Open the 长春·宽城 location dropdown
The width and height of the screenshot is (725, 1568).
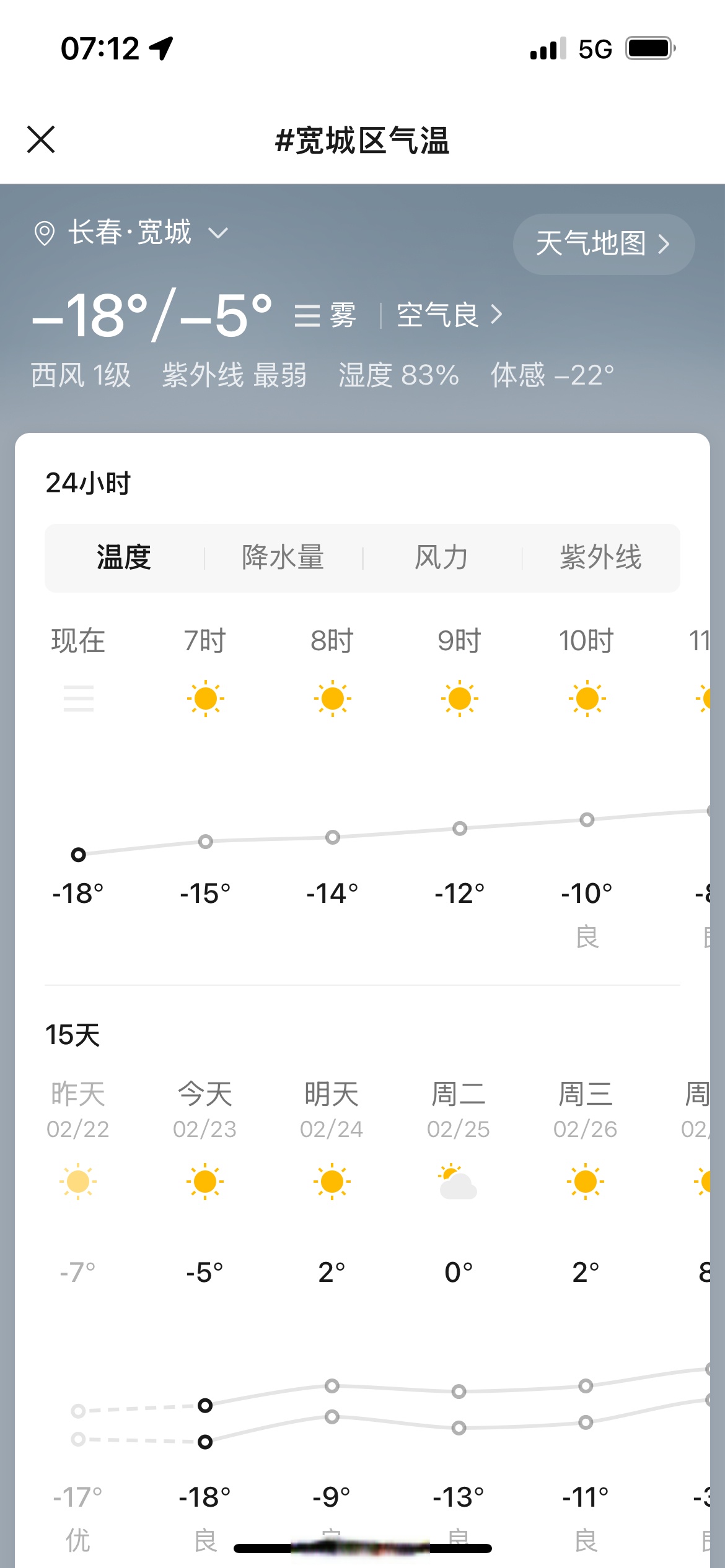[x=131, y=233]
